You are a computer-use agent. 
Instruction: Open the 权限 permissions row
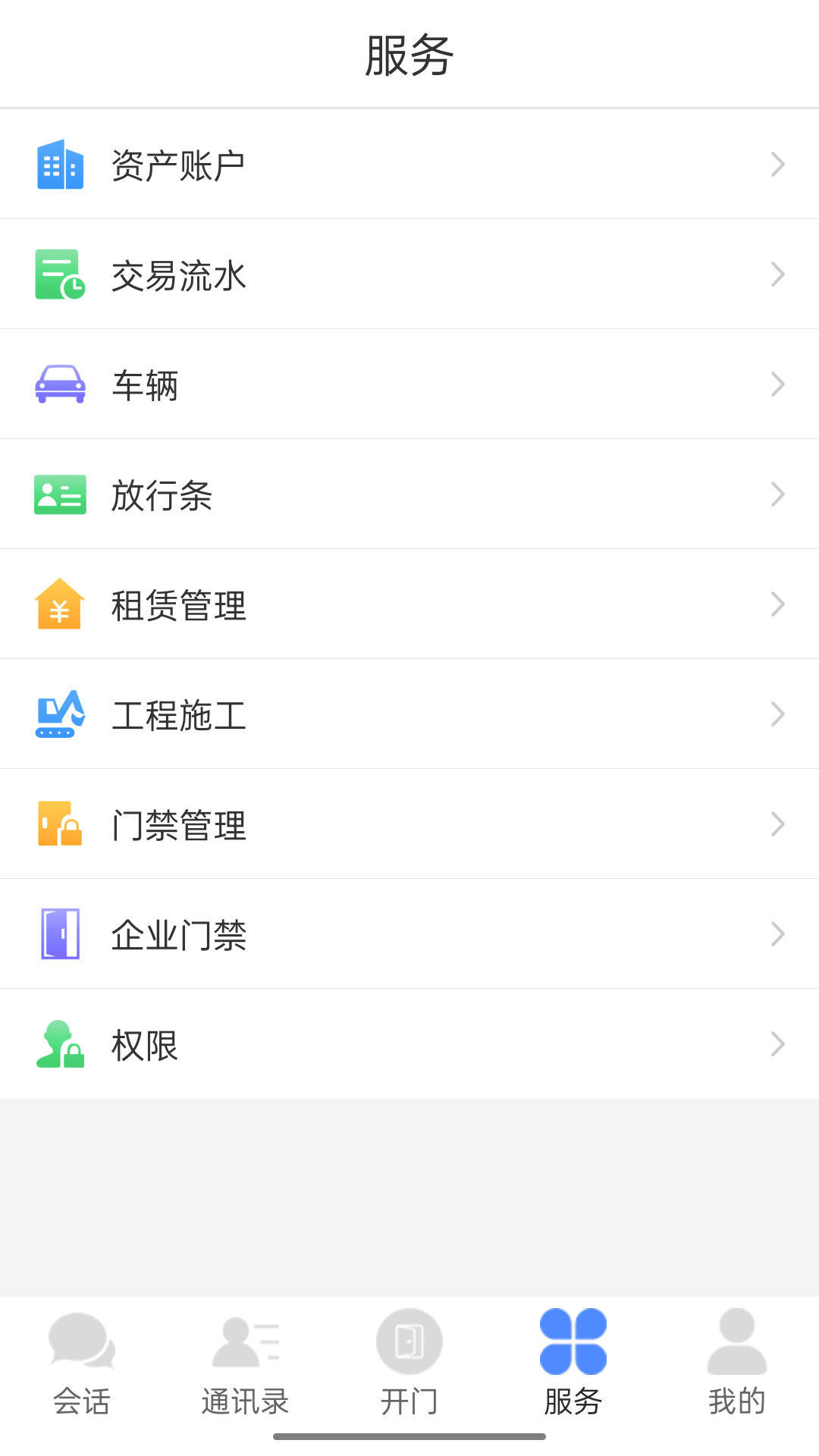click(409, 1044)
